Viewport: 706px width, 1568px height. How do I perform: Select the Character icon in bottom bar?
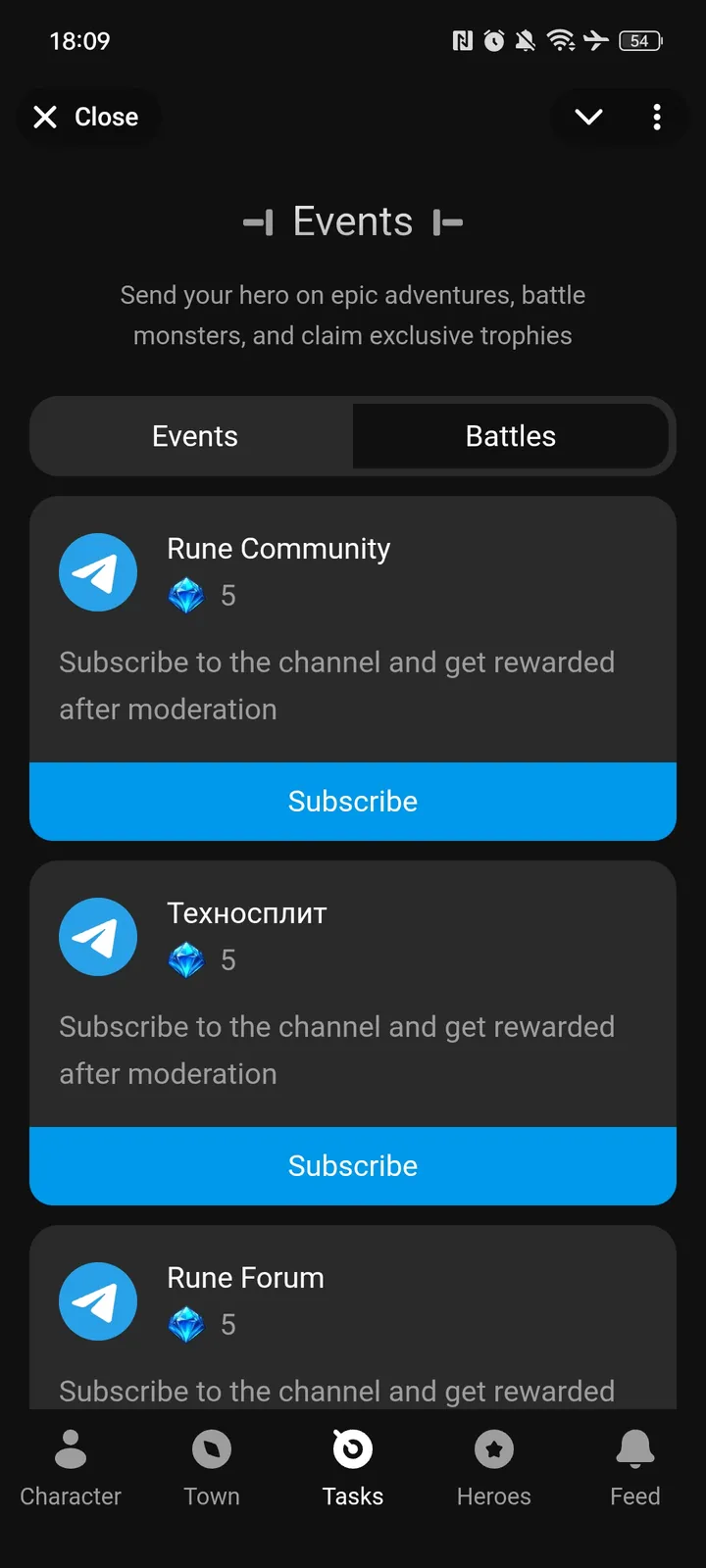(70, 1465)
